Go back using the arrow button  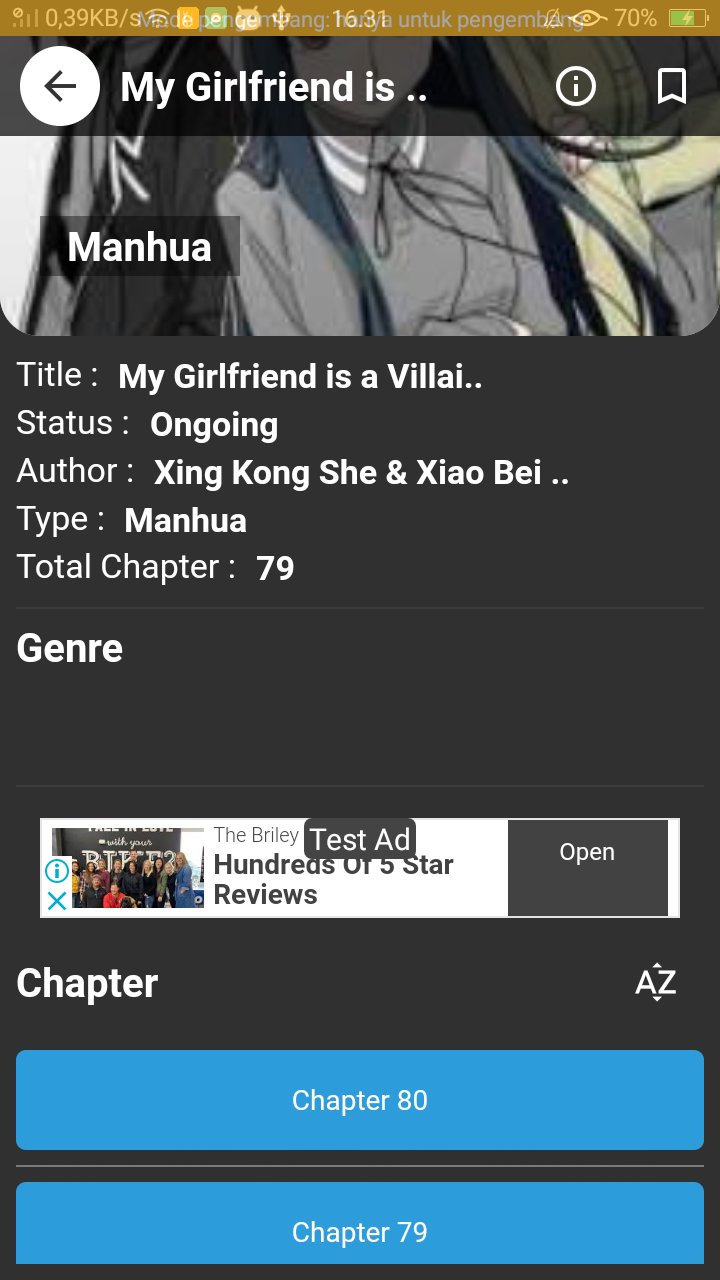[60, 87]
